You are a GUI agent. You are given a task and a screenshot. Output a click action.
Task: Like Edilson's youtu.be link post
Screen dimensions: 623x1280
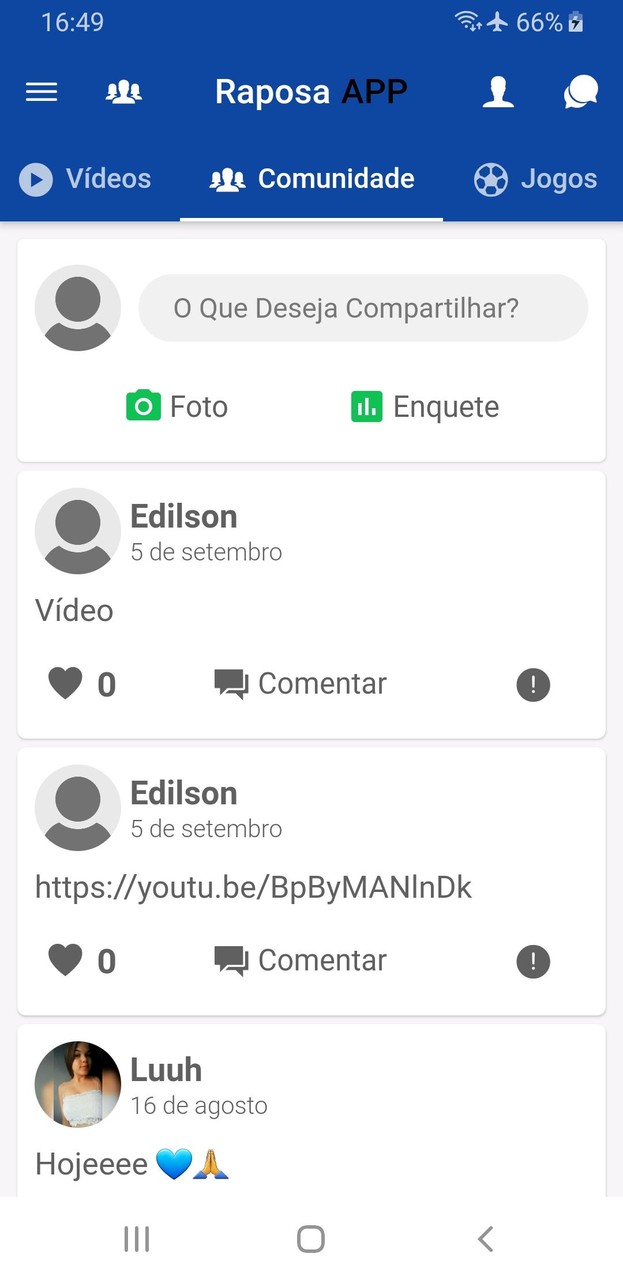[66, 961]
